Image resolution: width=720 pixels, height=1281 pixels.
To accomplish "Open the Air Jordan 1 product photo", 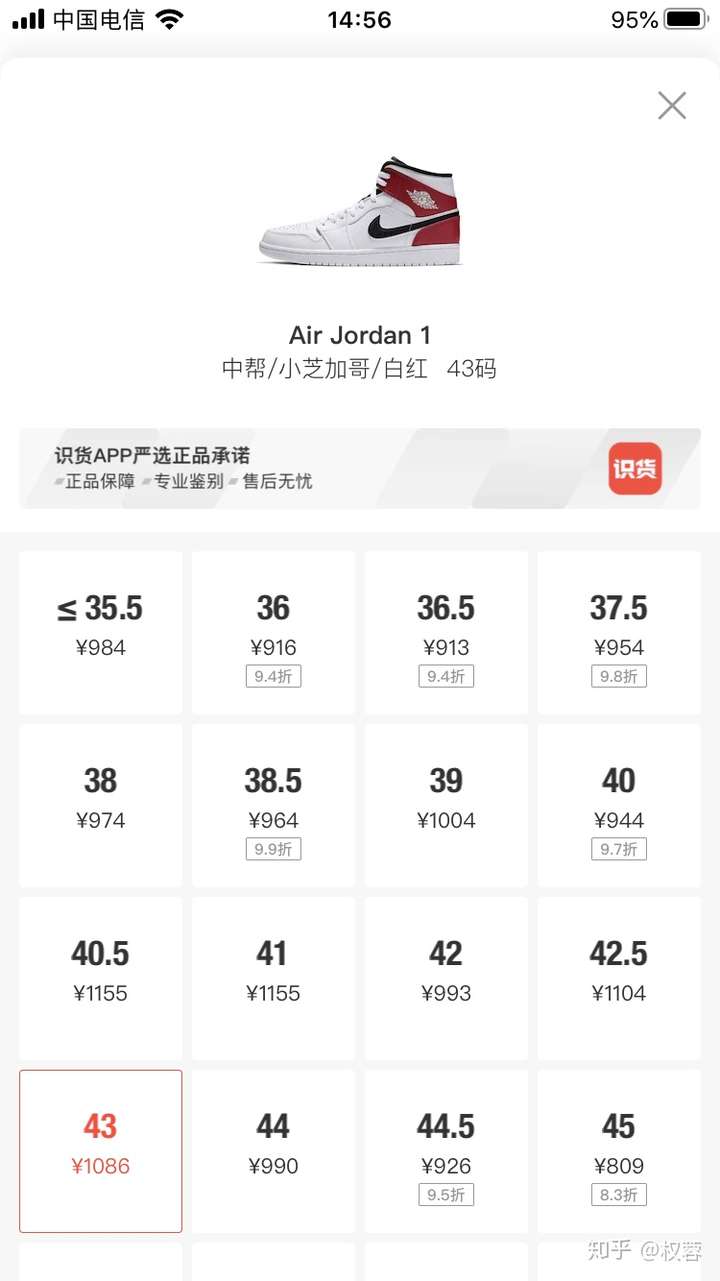I will (360, 210).
